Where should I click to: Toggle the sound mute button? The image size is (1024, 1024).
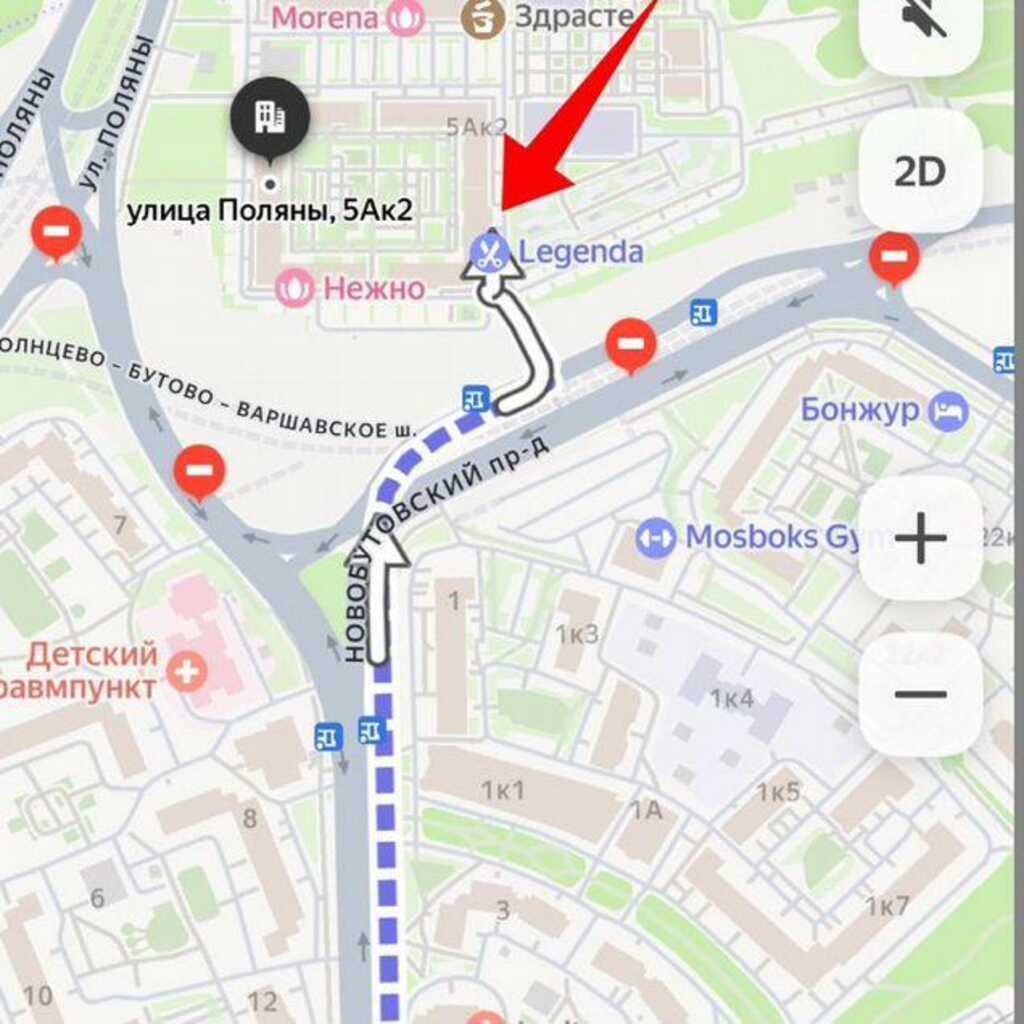(x=920, y=25)
